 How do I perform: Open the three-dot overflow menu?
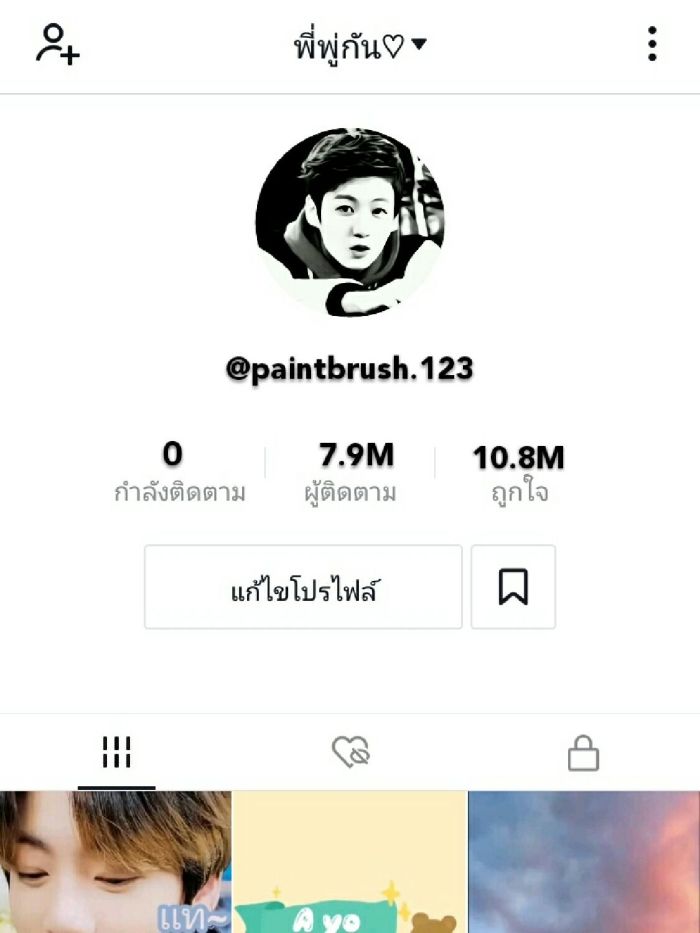click(x=652, y=45)
